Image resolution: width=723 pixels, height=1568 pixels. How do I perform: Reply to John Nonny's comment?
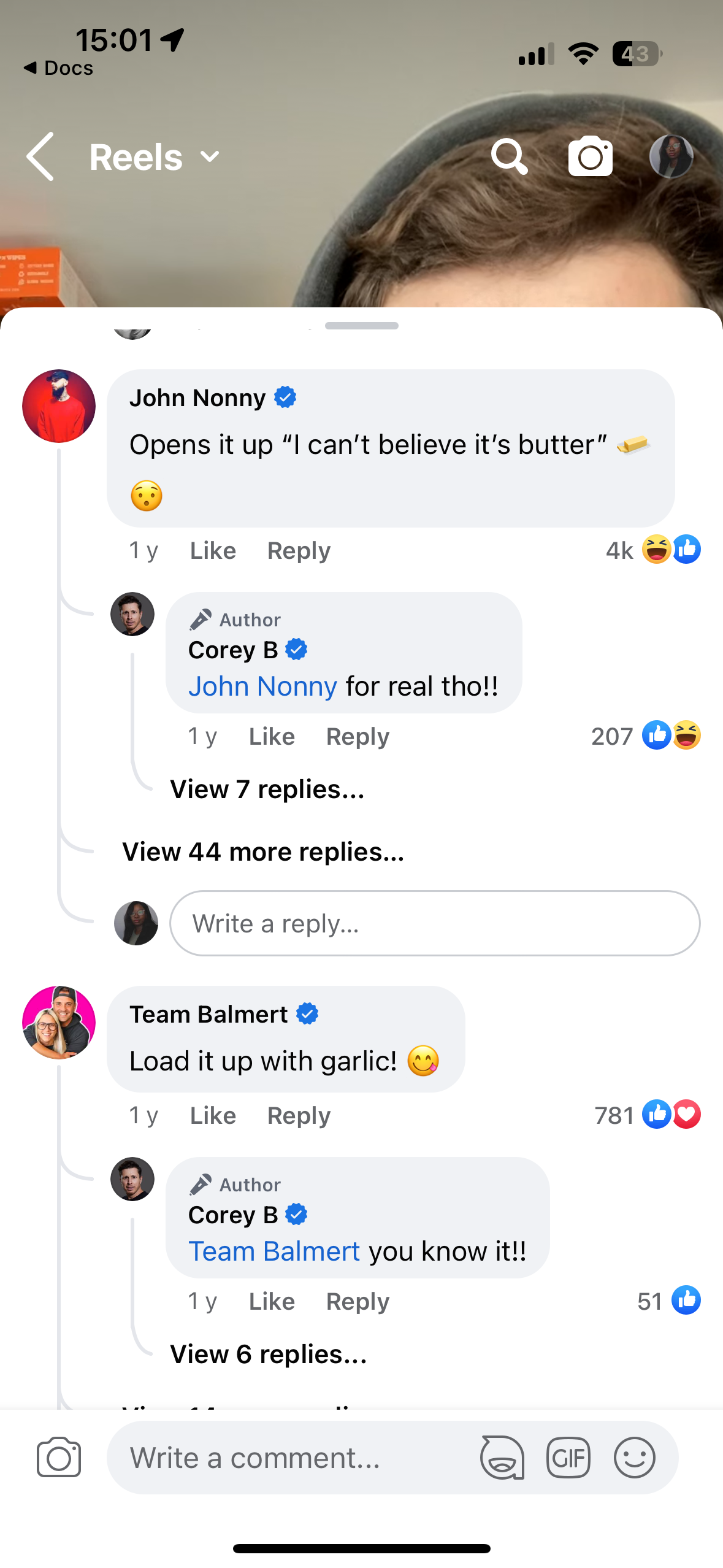coord(299,551)
